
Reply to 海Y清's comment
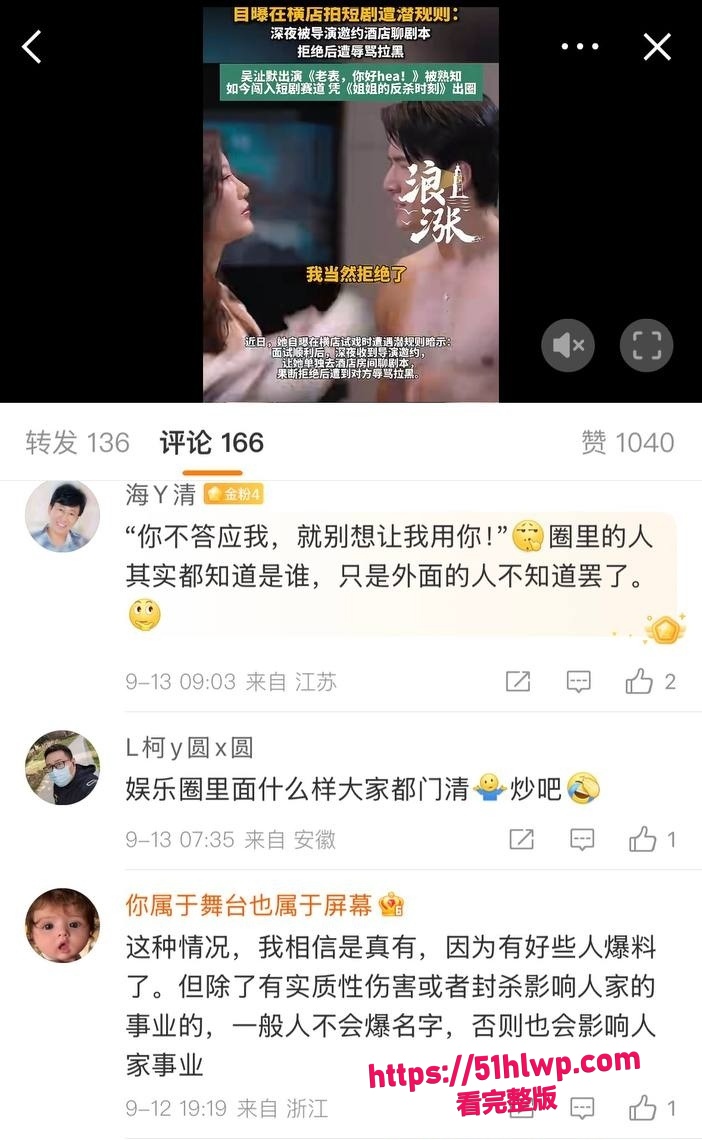(x=578, y=681)
